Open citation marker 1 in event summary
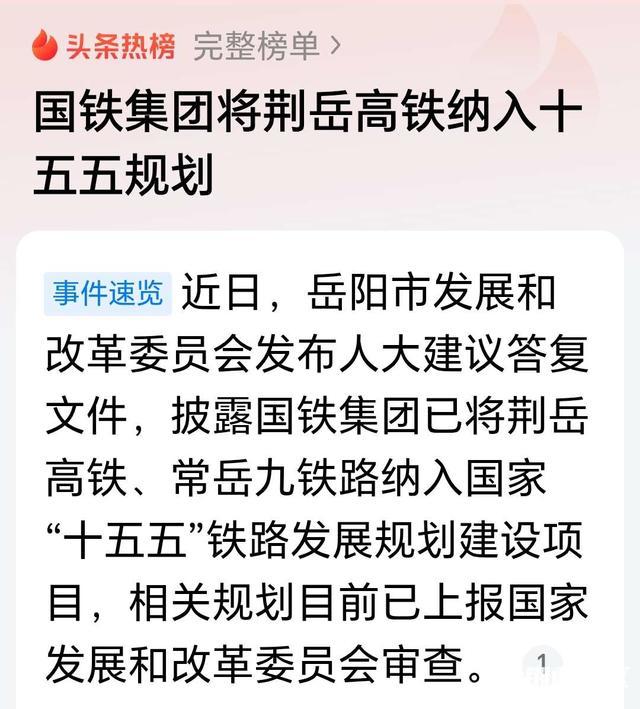 (x=542, y=663)
